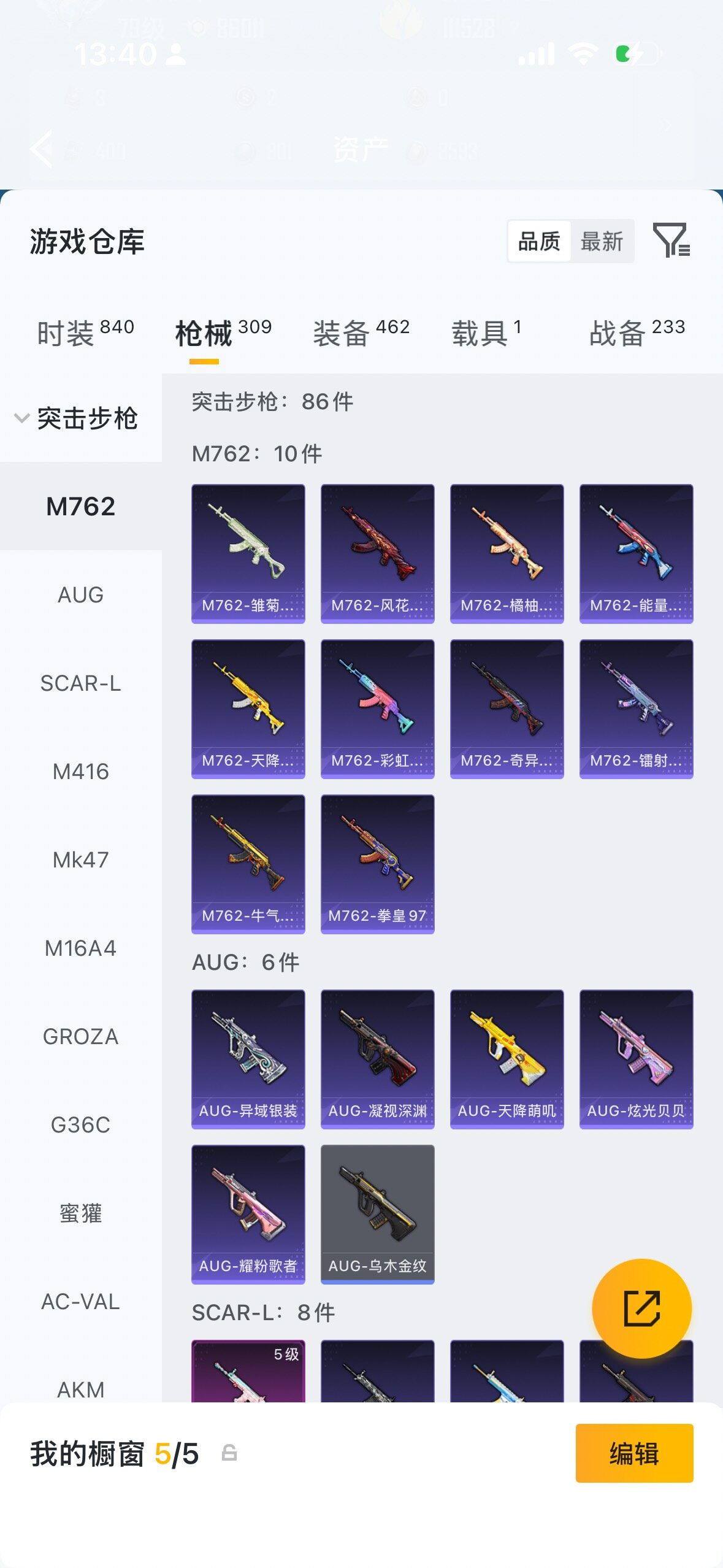The width and height of the screenshot is (723, 1568).
Task: Open the 载具 tab
Action: point(486,332)
